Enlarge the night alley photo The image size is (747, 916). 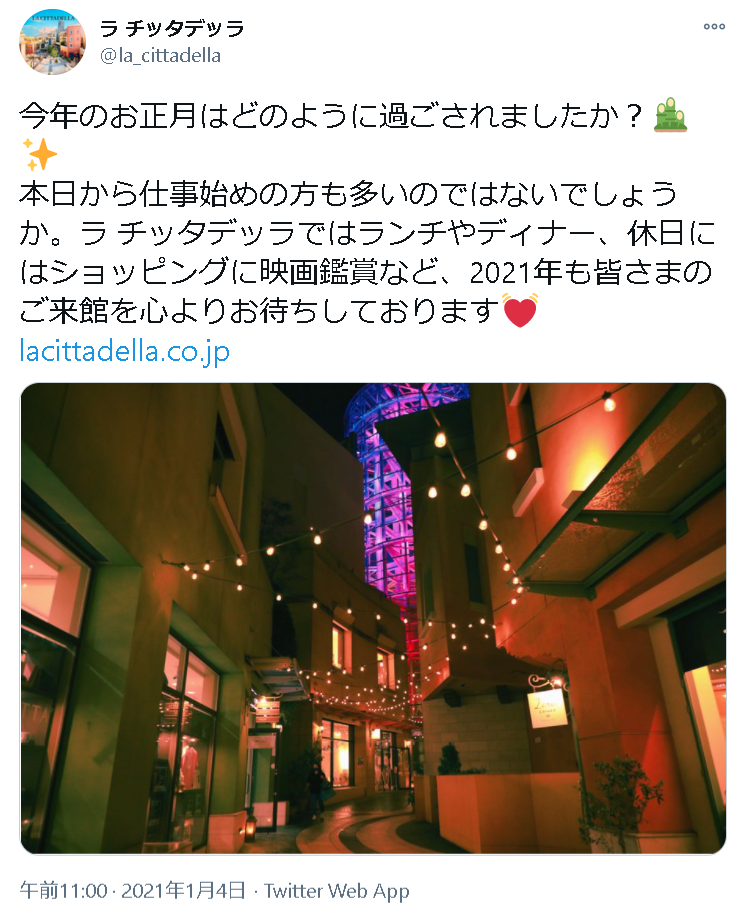tap(373, 618)
